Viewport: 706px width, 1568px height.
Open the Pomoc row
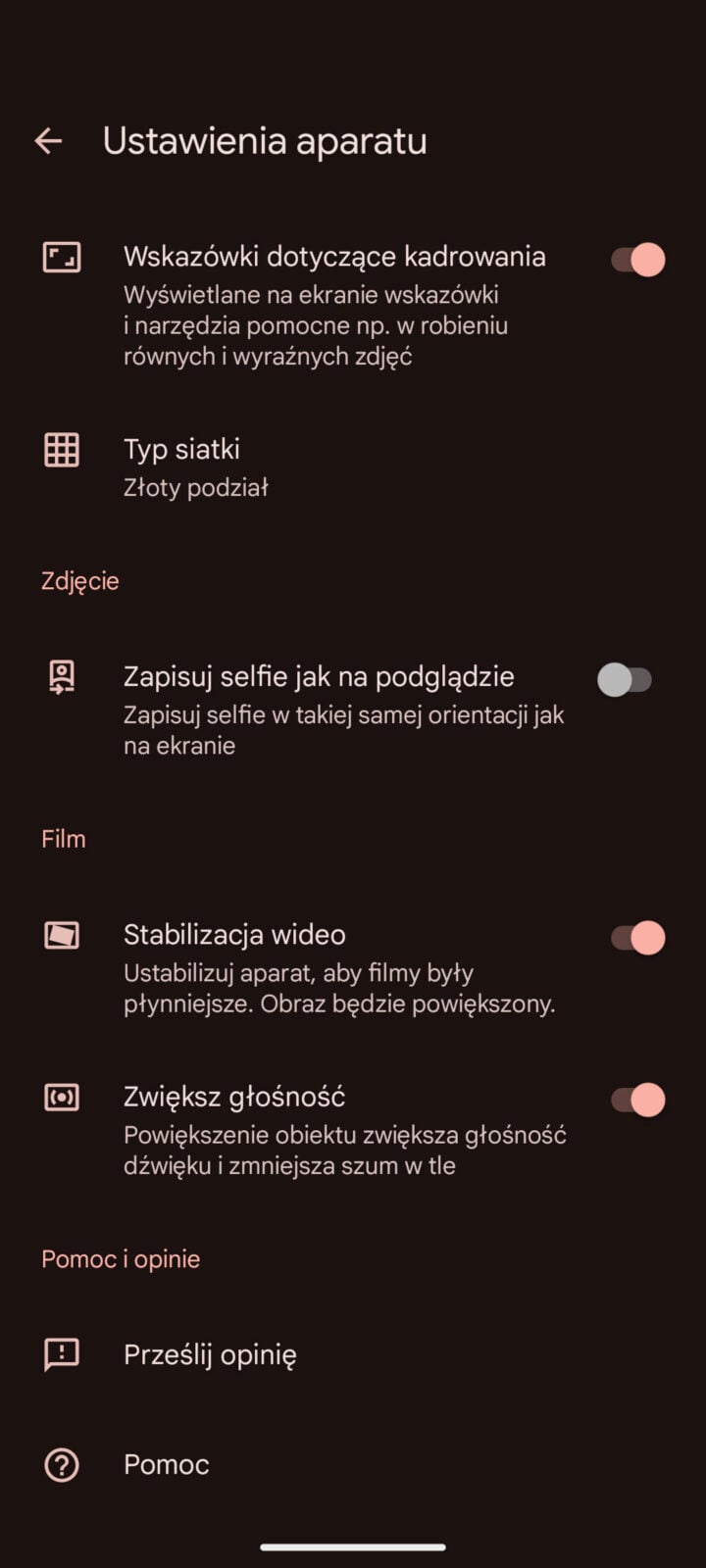coord(166,1465)
